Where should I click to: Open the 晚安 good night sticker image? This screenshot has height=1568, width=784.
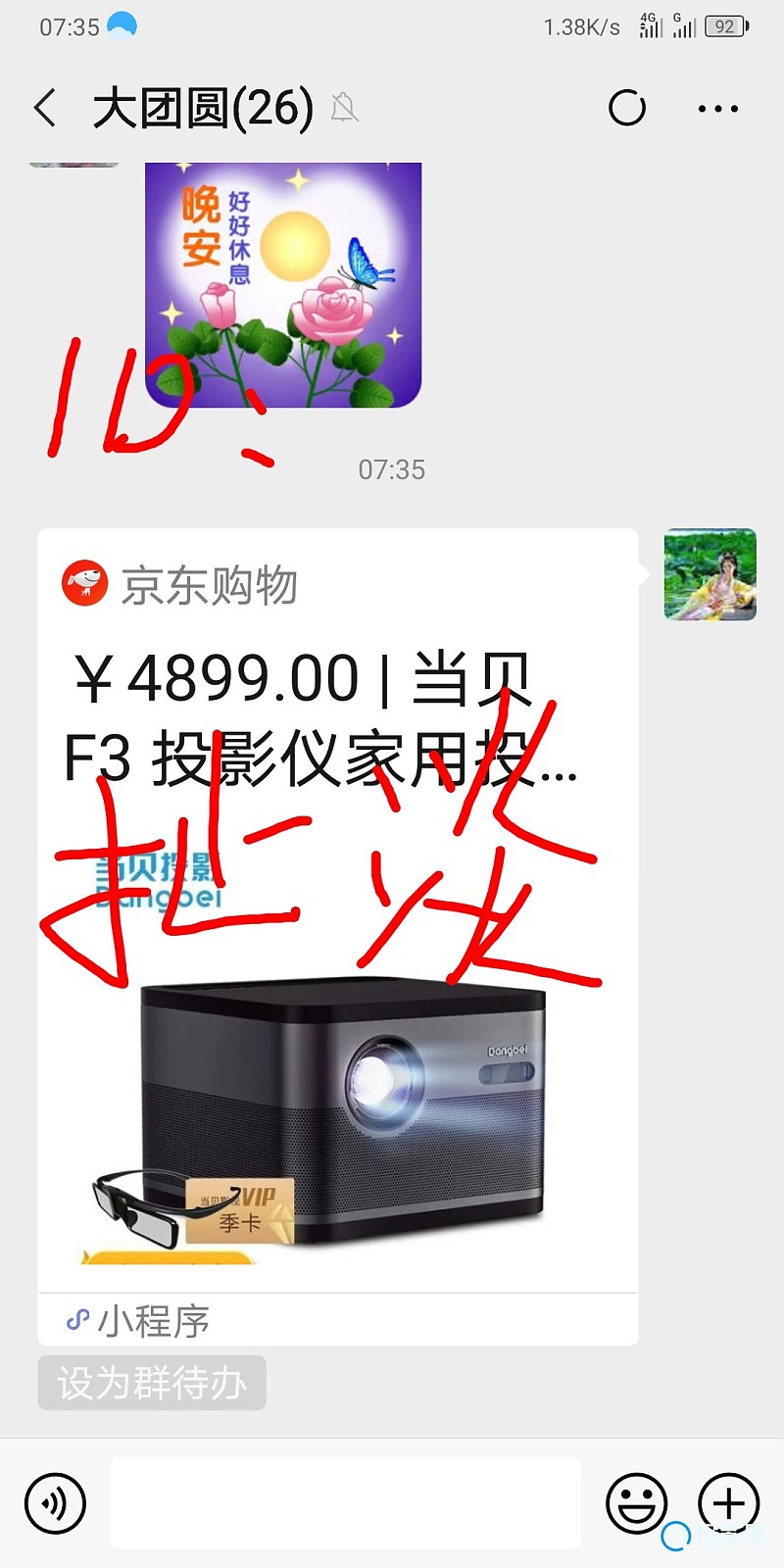283,284
